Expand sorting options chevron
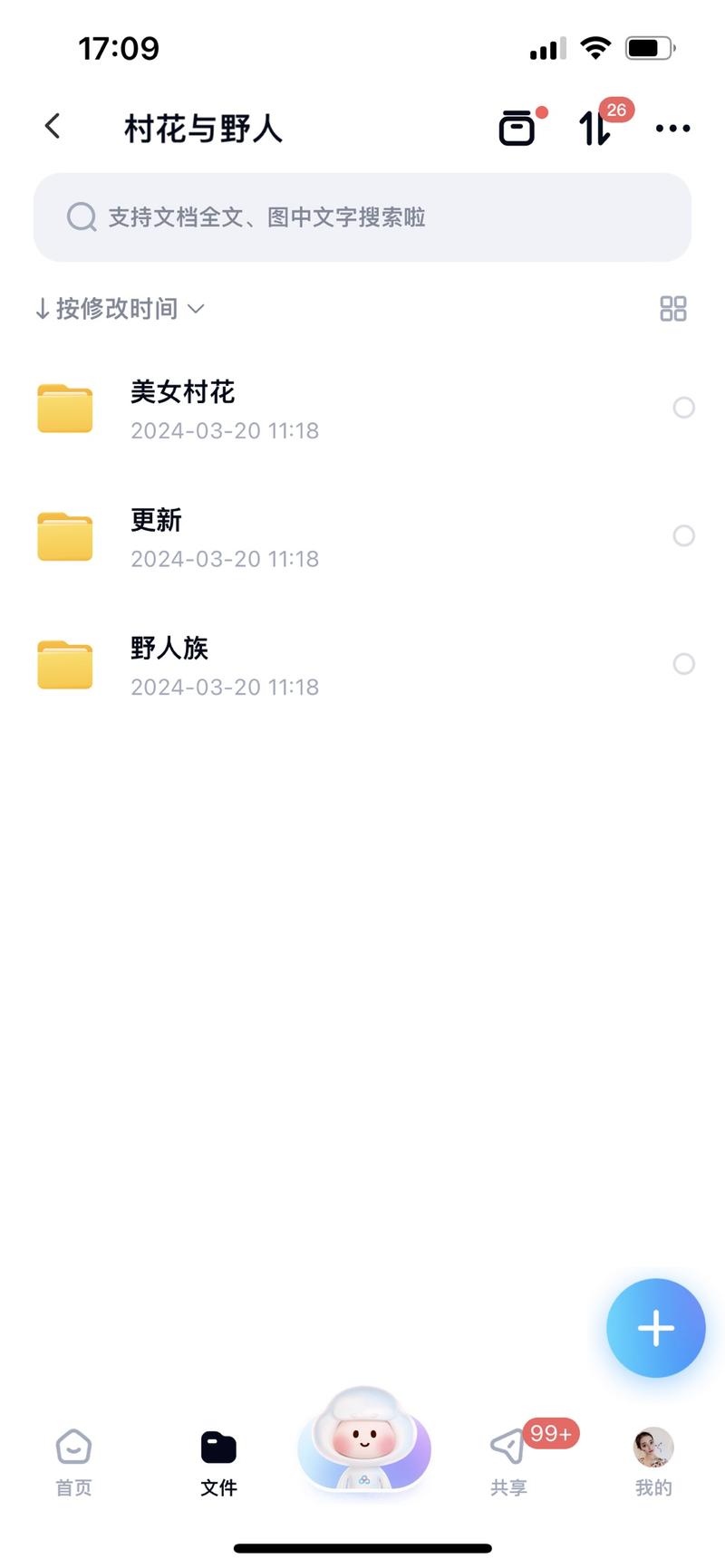Screen dimensions: 725x1568 pyautogui.click(x=198, y=311)
